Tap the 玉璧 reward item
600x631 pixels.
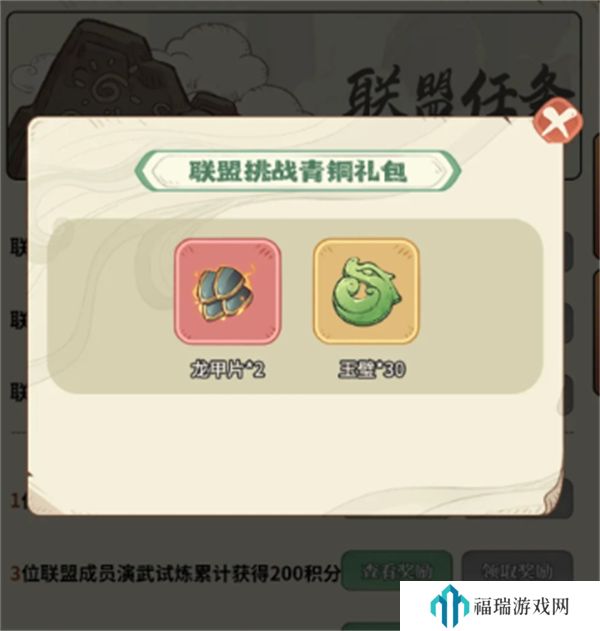[x=366, y=292]
